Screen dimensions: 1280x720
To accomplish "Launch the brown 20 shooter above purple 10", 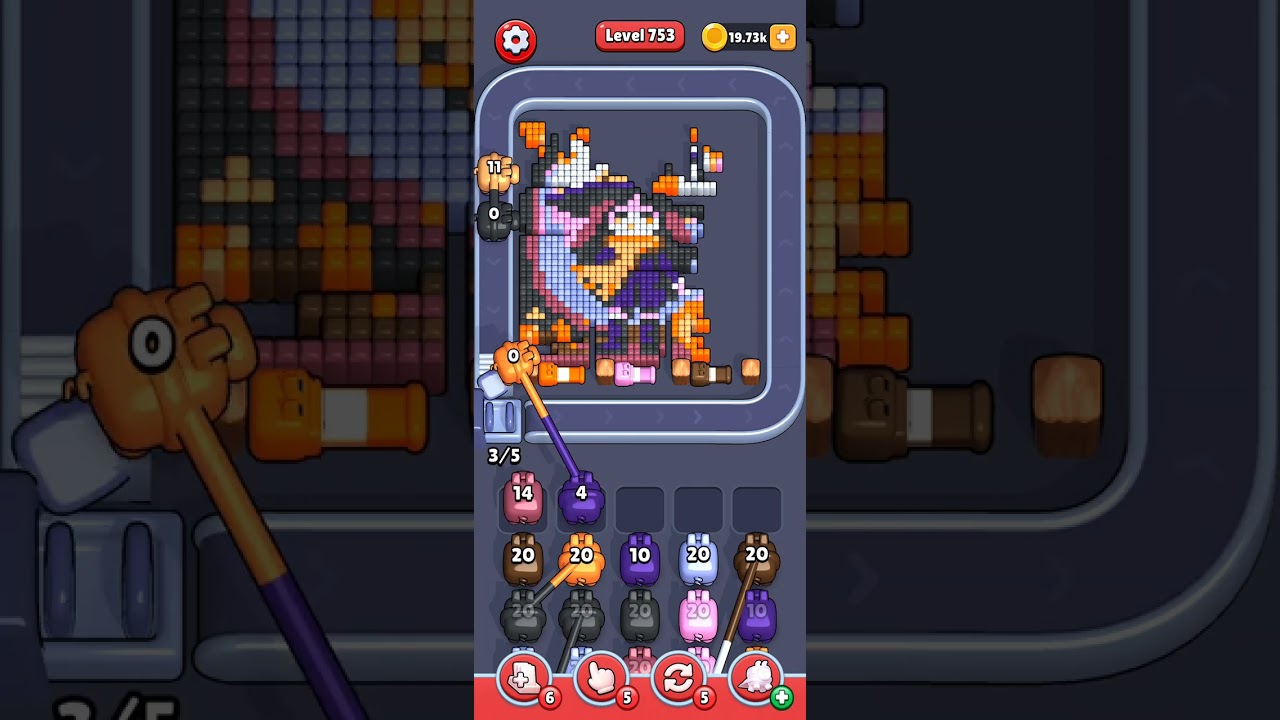I will [x=757, y=560].
